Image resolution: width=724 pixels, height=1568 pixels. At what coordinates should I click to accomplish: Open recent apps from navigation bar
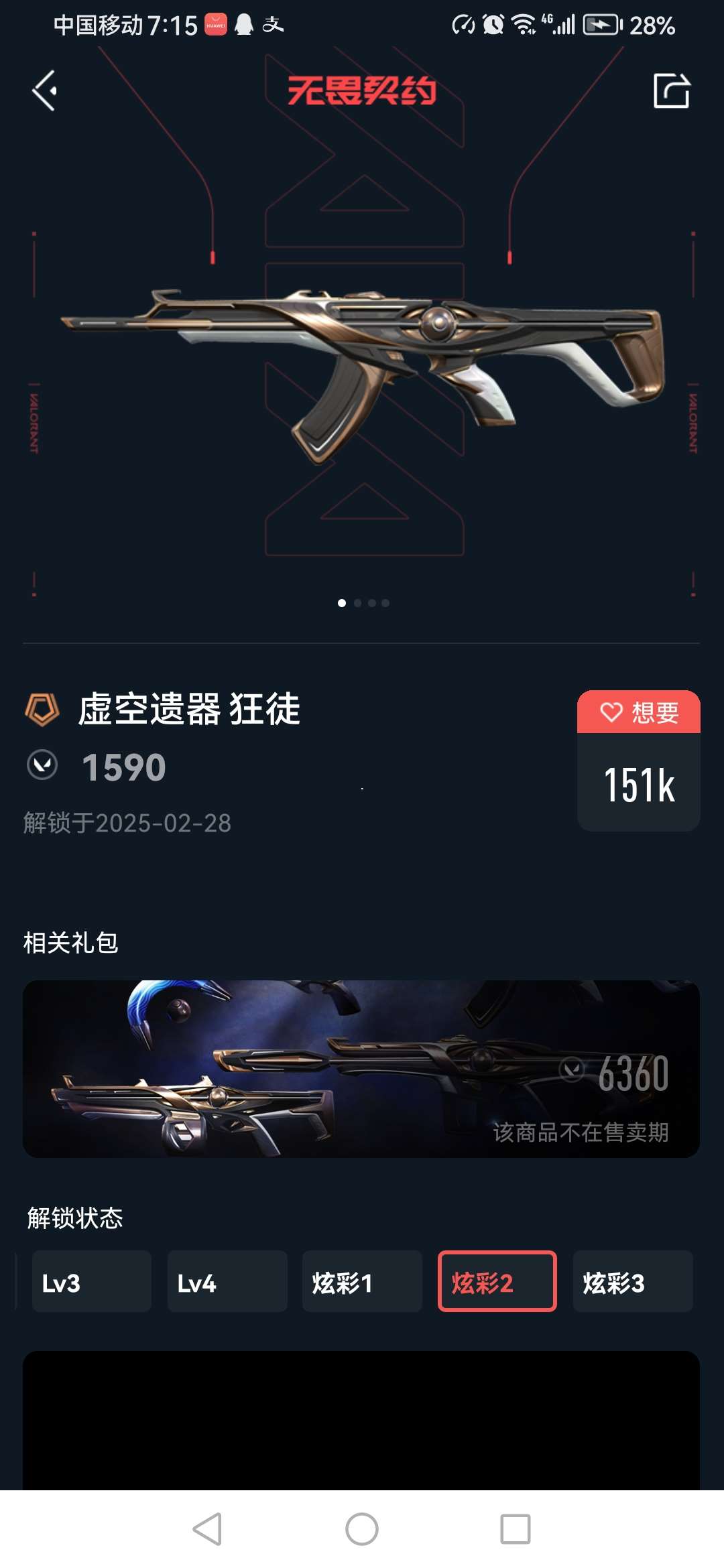click(515, 1529)
